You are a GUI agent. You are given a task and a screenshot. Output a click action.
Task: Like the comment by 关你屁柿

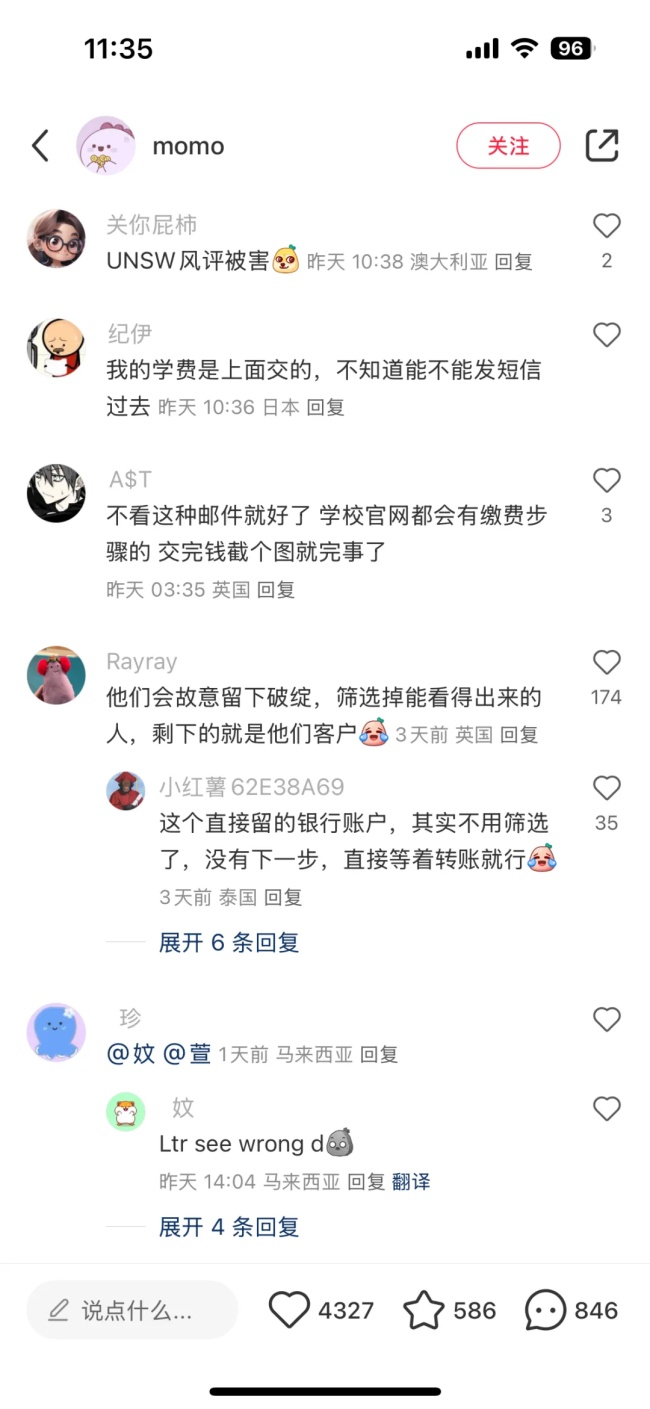pyautogui.click(x=607, y=226)
